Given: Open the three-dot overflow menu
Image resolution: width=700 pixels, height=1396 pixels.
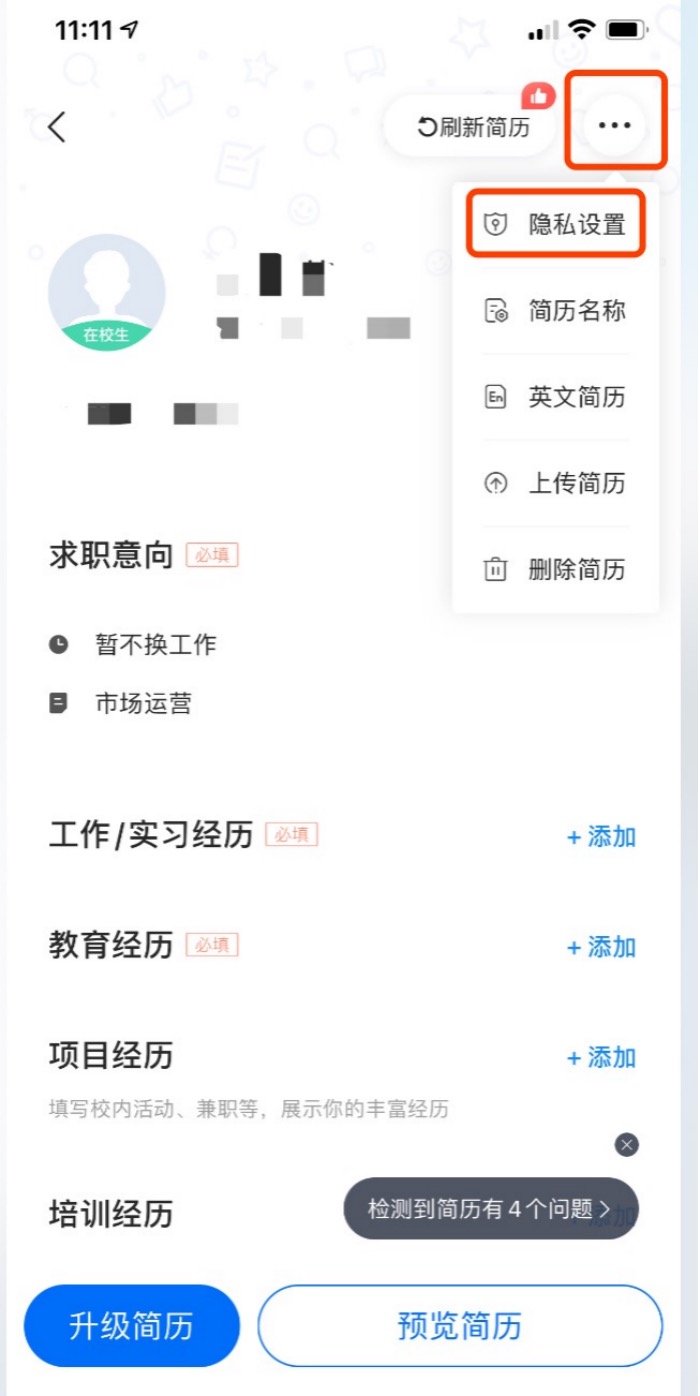Looking at the screenshot, I should pyautogui.click(x=614, y=125).
